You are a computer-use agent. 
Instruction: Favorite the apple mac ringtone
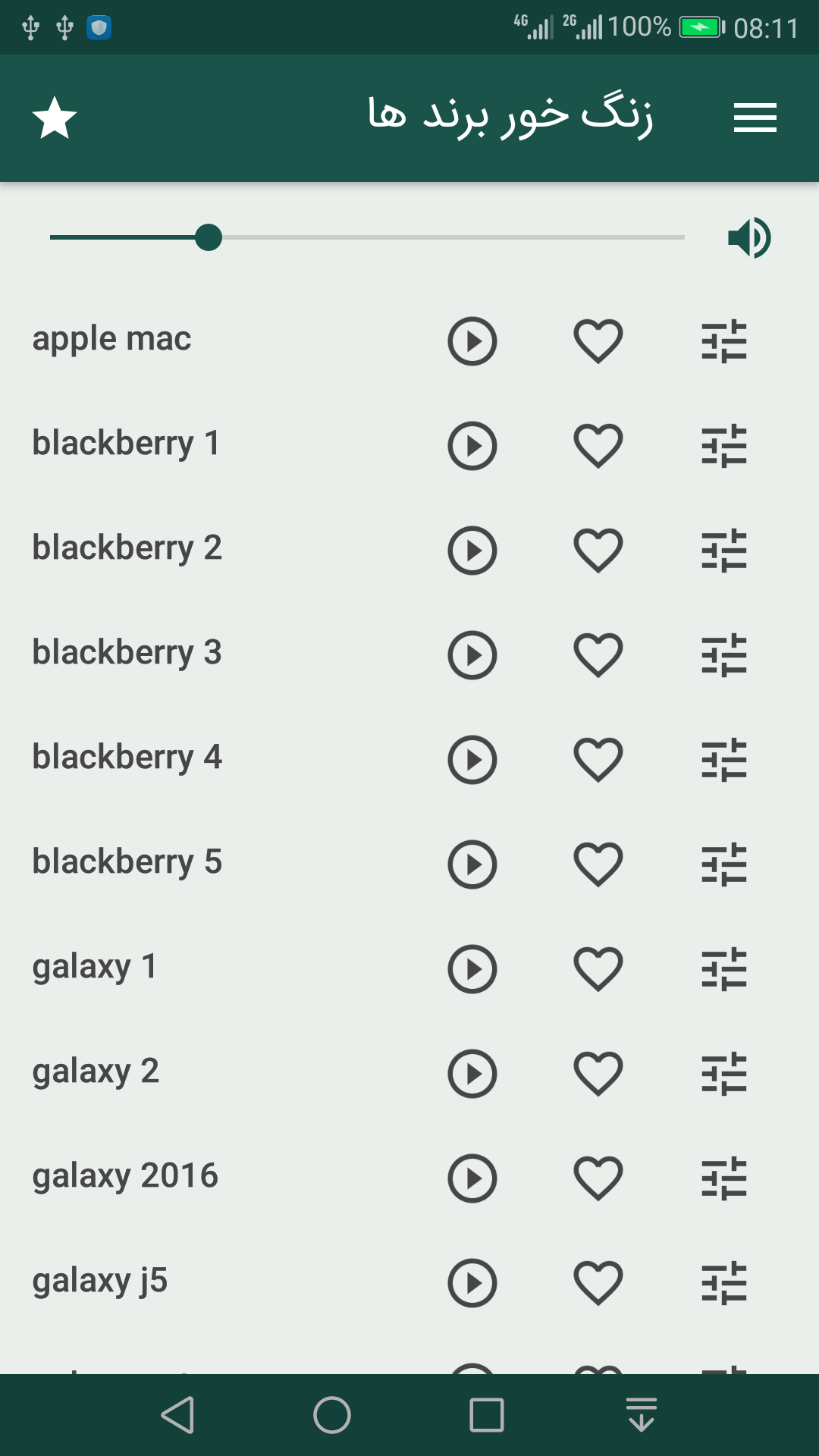tap(598, 341)
